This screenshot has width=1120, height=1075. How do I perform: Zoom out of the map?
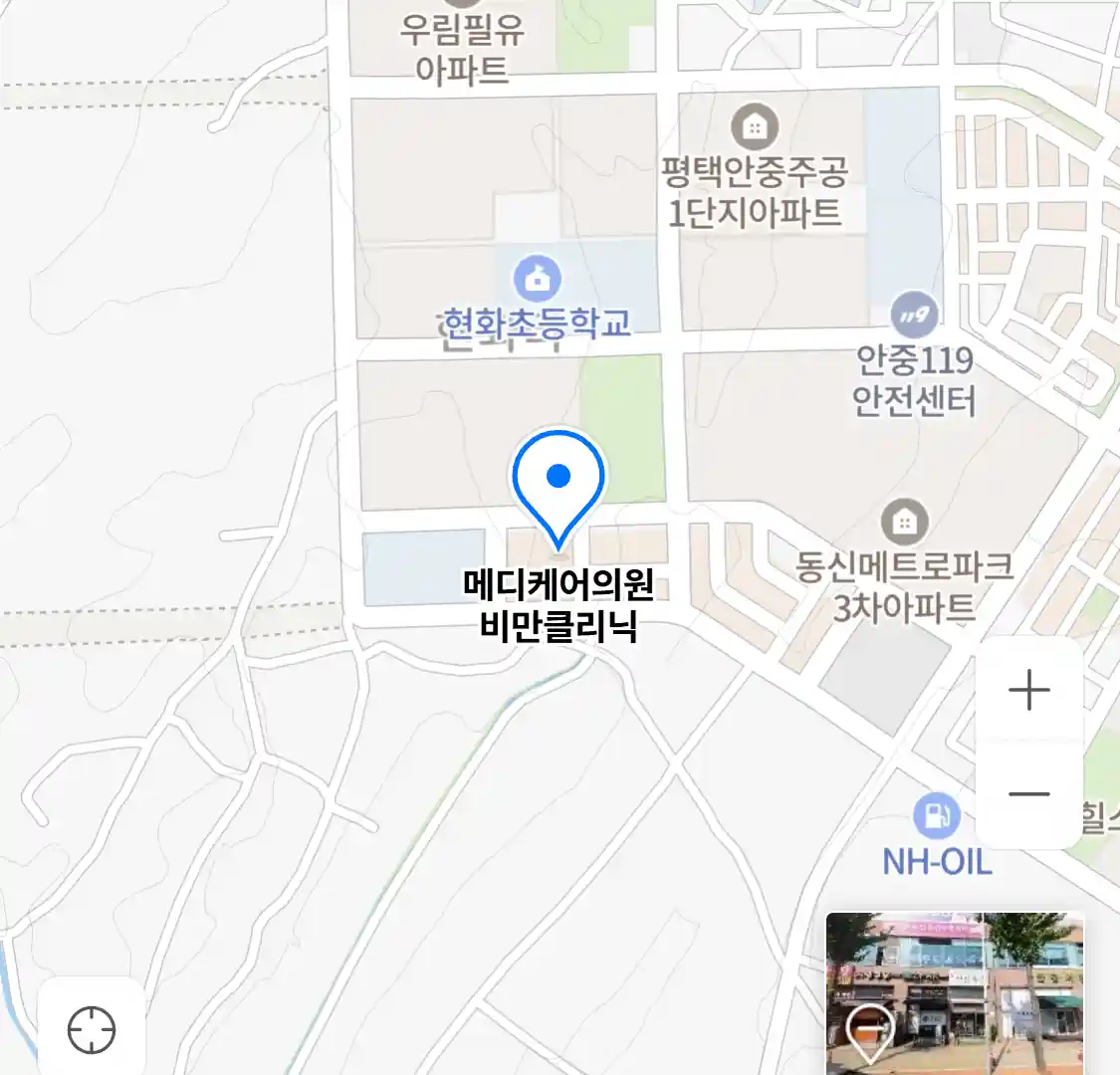1028,794
